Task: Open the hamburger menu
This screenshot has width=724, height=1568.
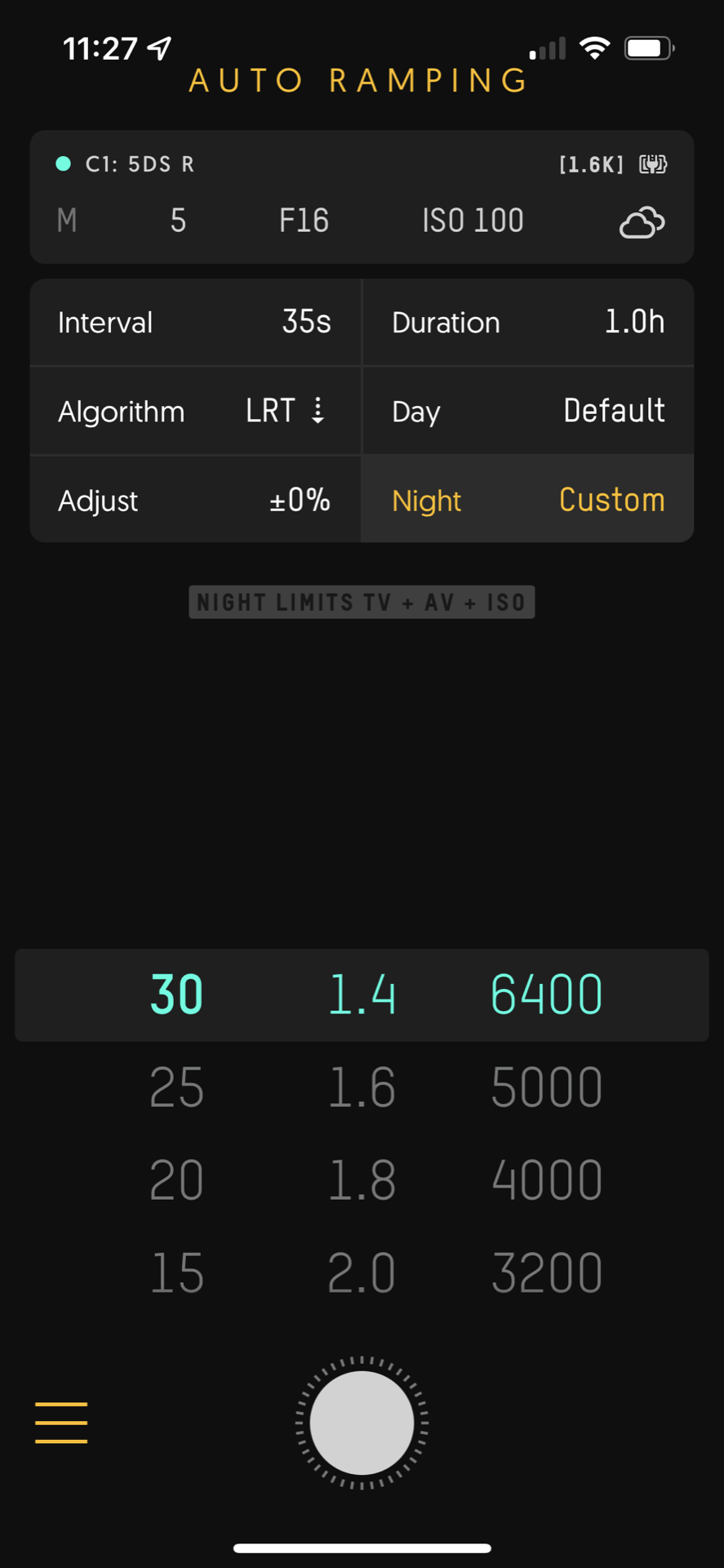Action: click(x=61, y=1422)
